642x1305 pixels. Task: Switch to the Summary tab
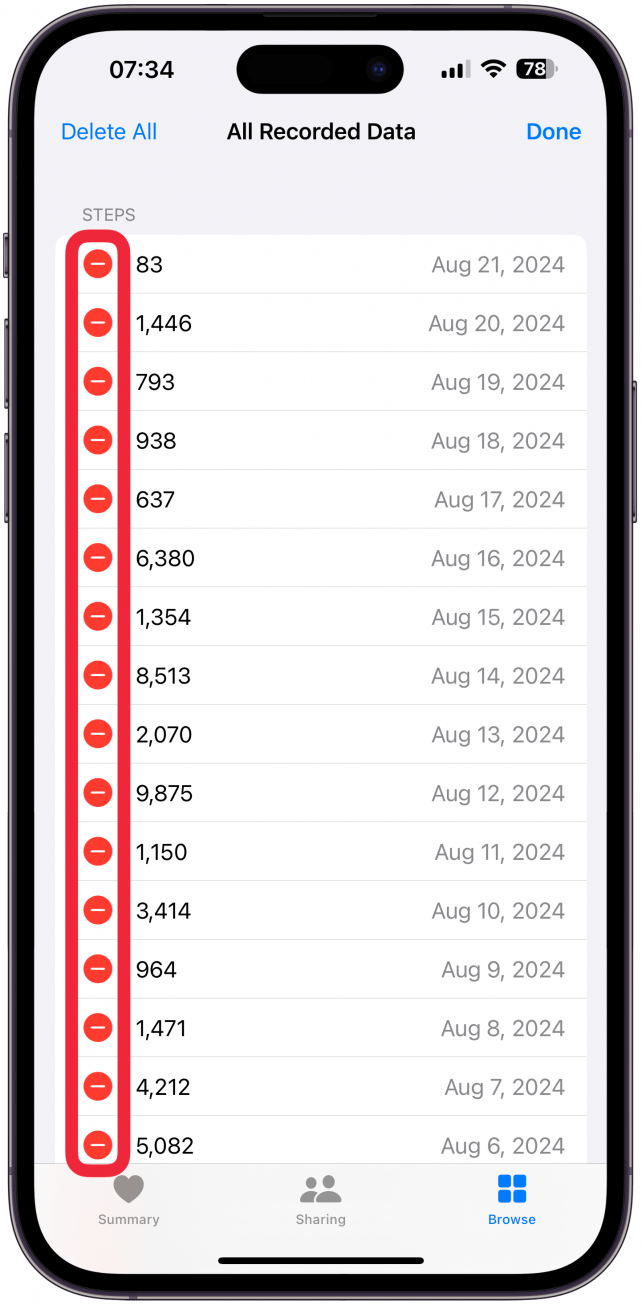[x=128, y=1200]
